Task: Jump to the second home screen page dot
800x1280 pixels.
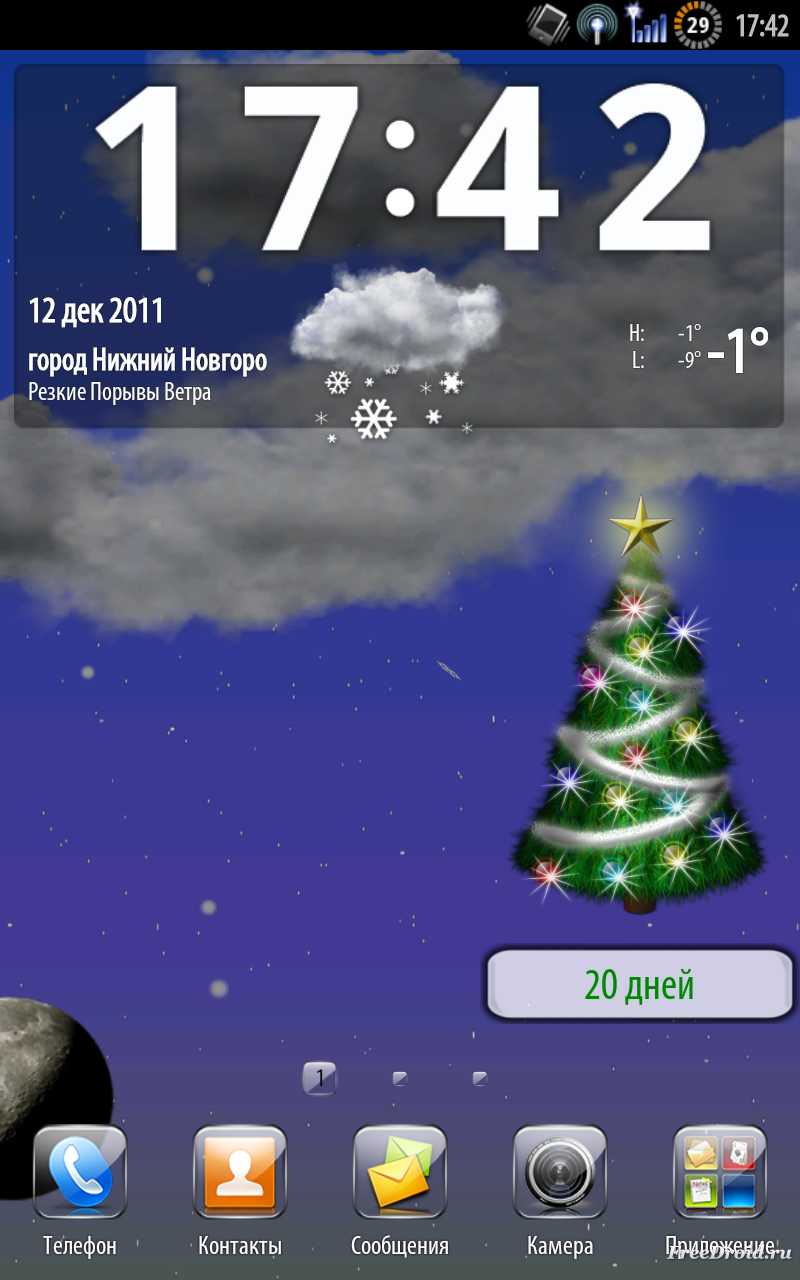Action: point(400,1078)
